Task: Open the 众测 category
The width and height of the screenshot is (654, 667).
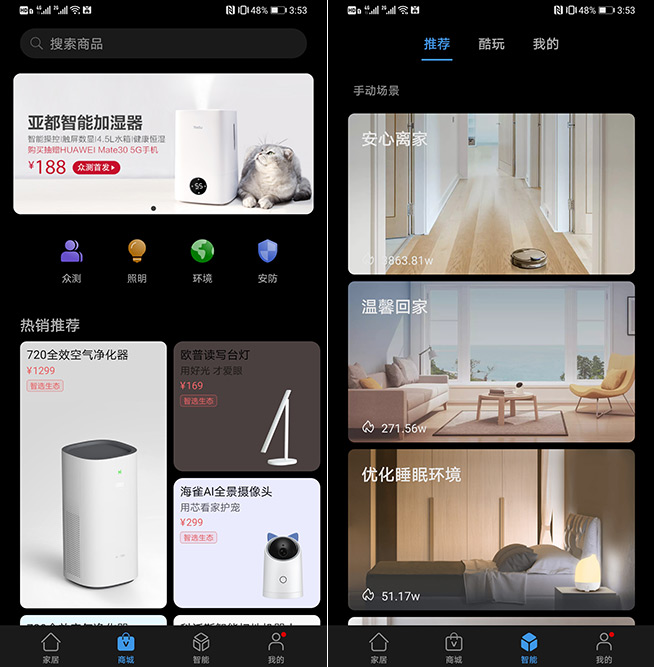Action: tap(71, 260)
